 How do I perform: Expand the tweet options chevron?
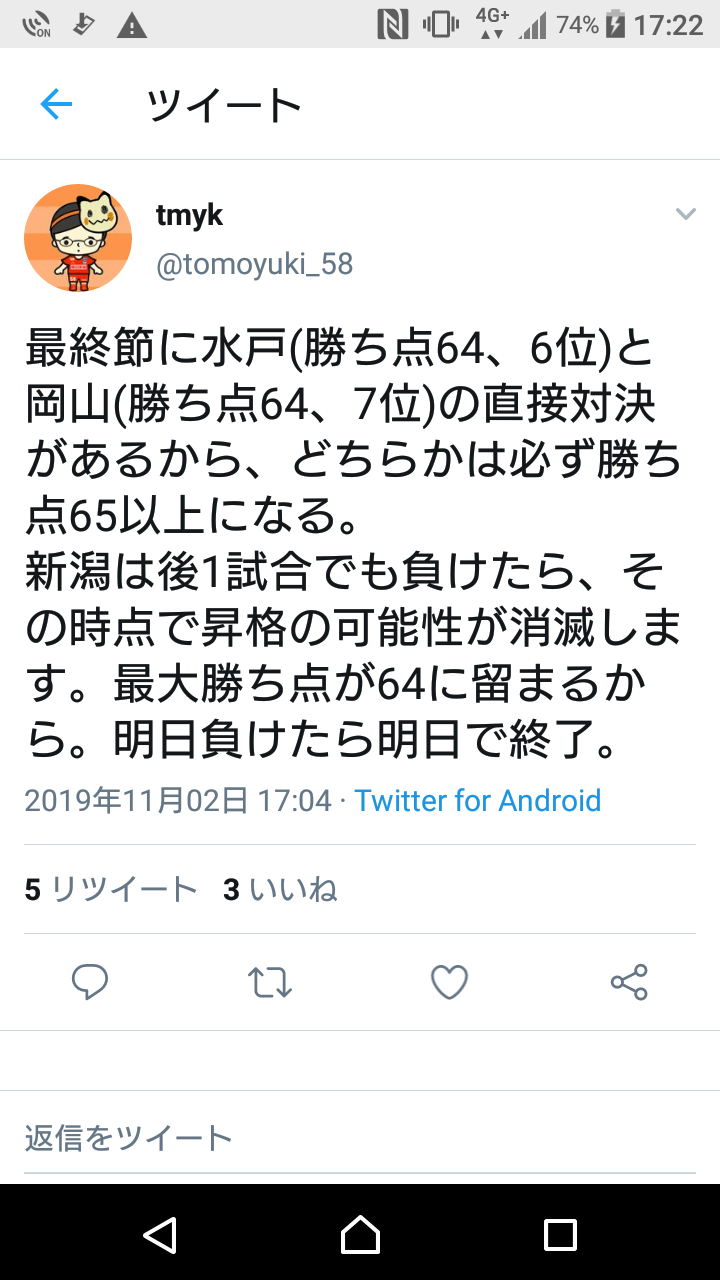tap(685, 214)
